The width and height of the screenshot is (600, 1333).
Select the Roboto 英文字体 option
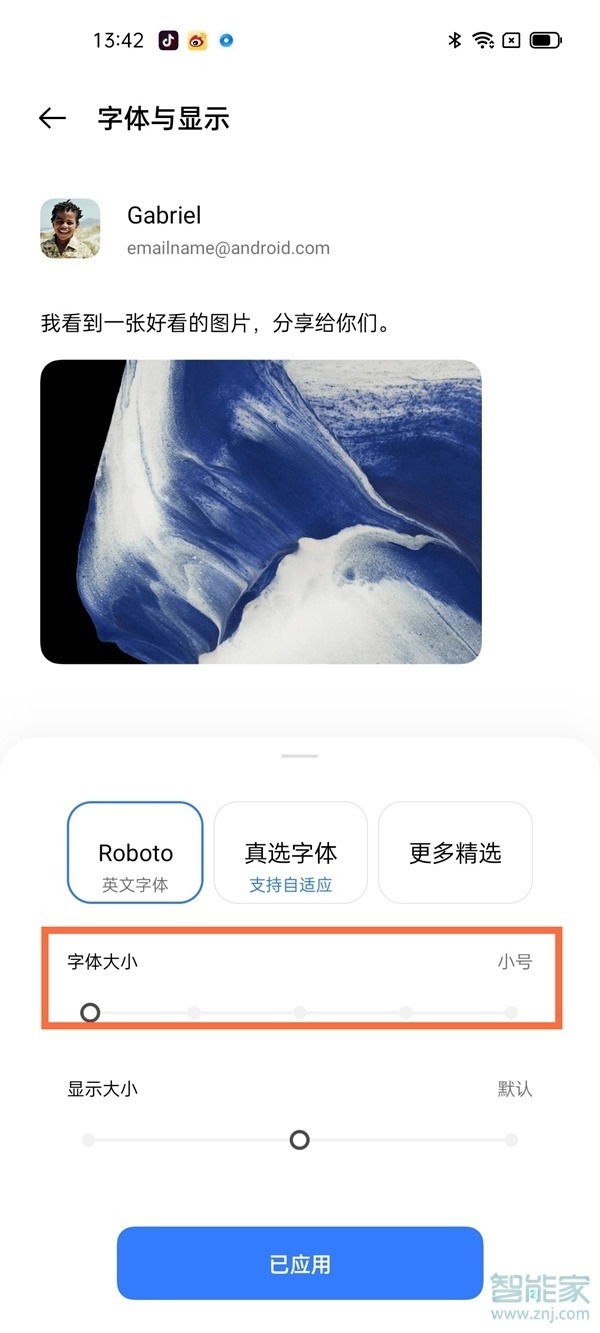coord(135,853)
